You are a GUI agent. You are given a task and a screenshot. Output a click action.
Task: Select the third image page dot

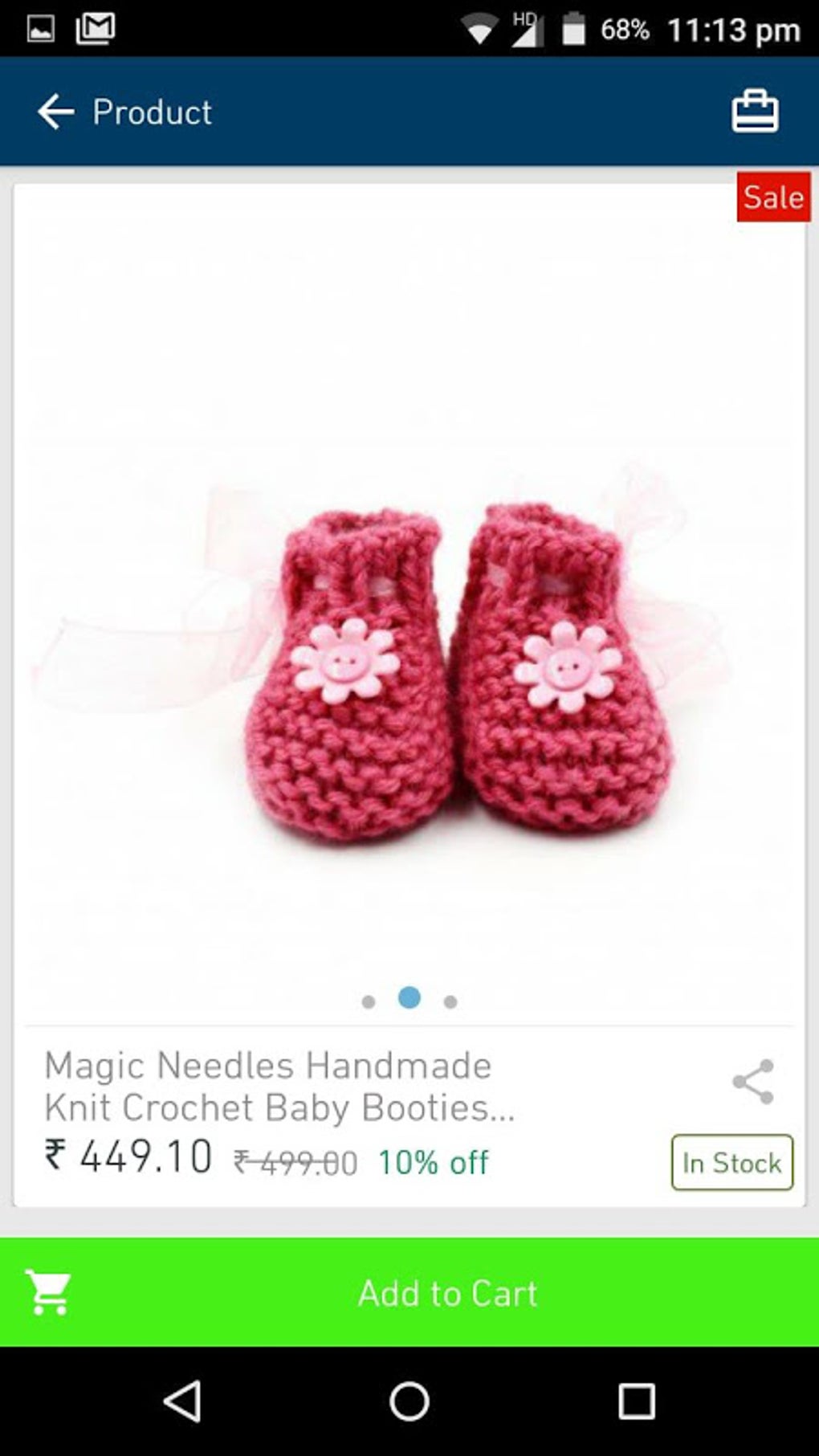(x=450, y=1001)
